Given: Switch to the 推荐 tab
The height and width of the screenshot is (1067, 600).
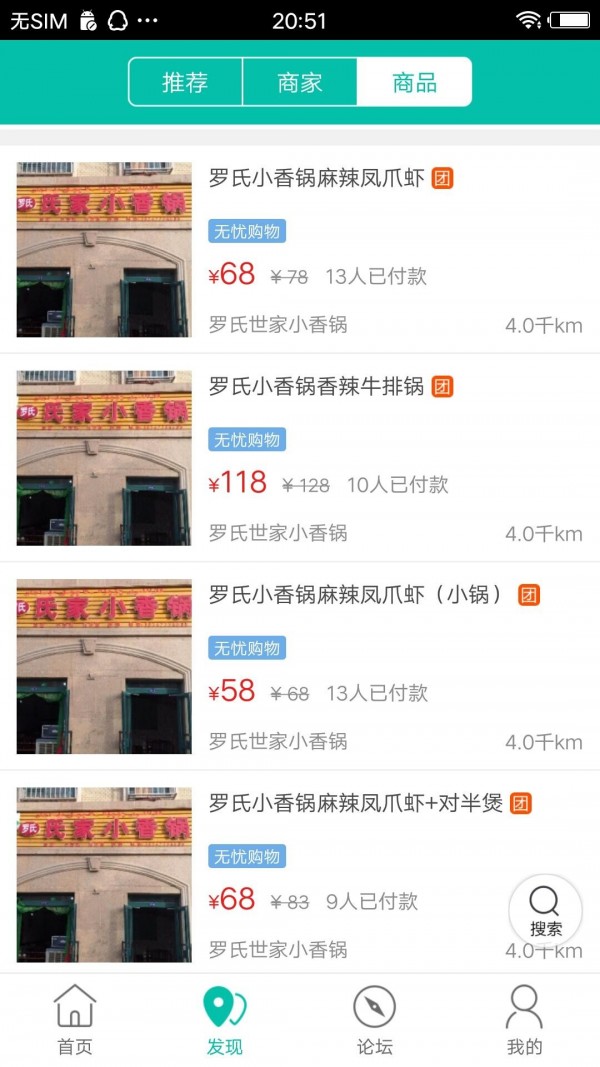Looking at the screenshot, I should (x=185, y=82).
